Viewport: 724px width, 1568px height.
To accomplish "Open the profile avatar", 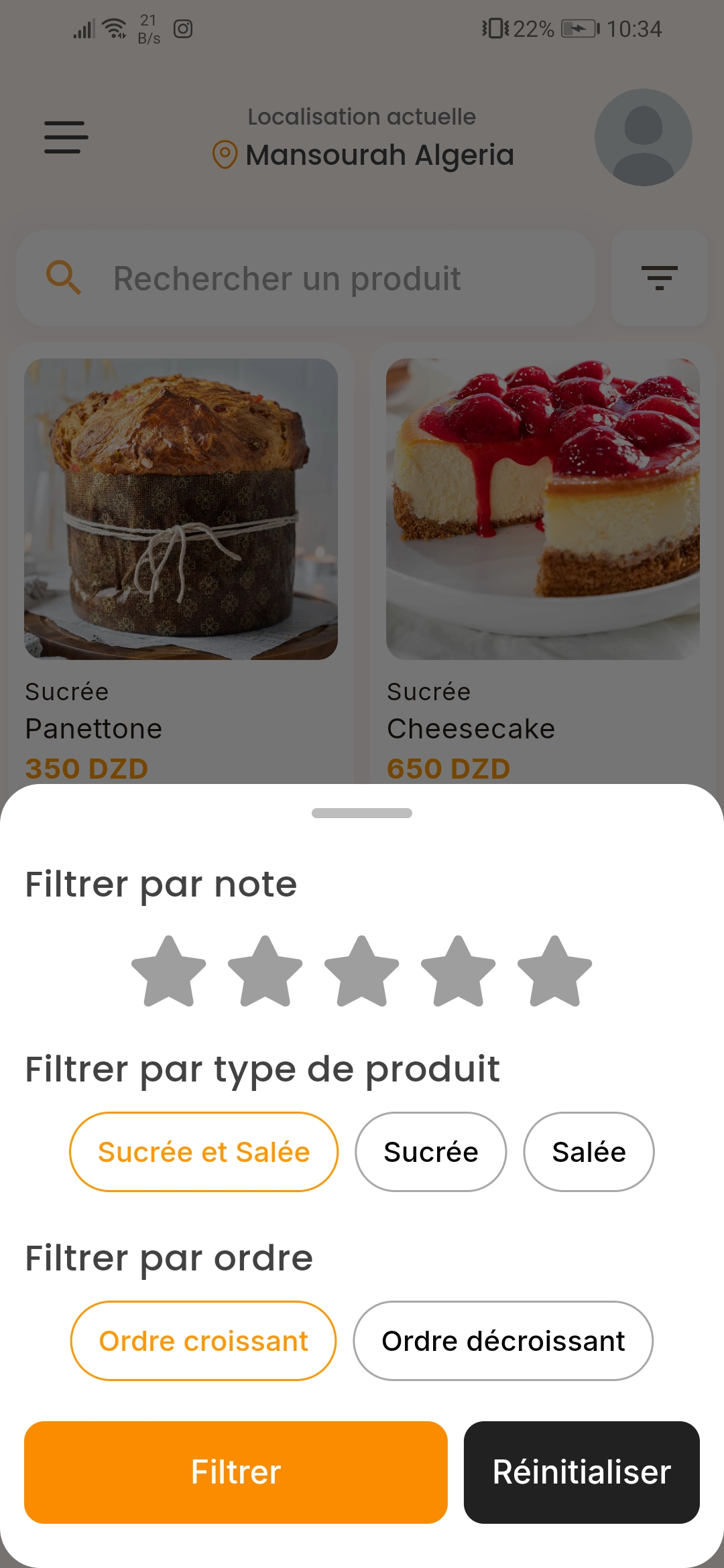I will click(642, 137).
